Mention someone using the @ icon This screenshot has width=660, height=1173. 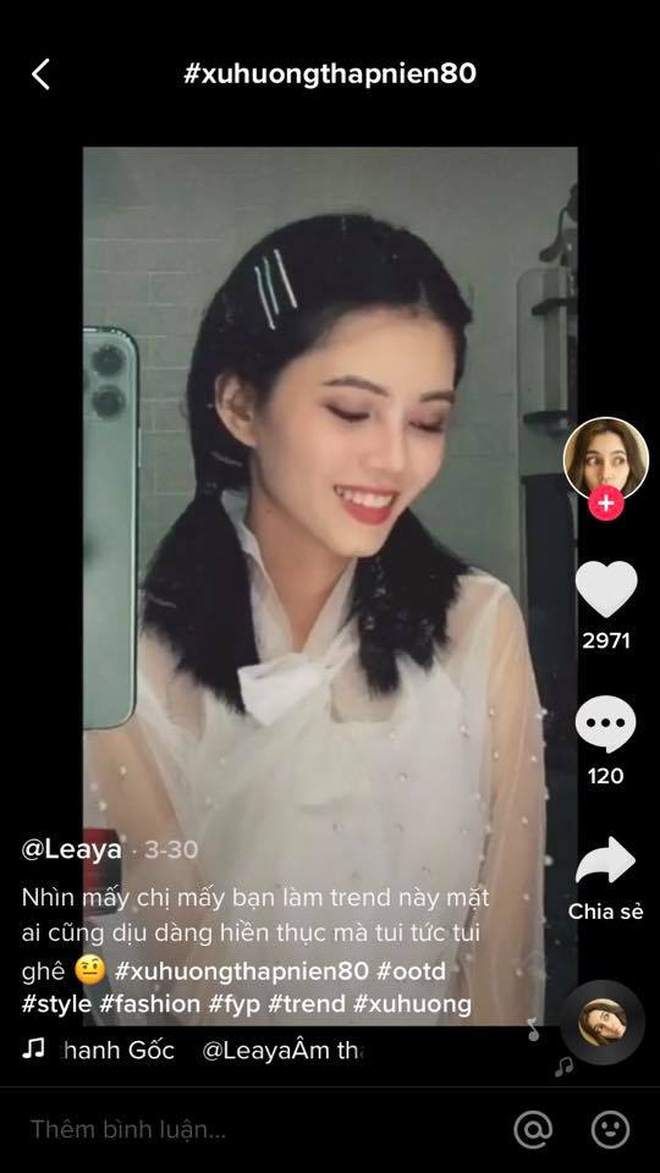pos(534,1129)
